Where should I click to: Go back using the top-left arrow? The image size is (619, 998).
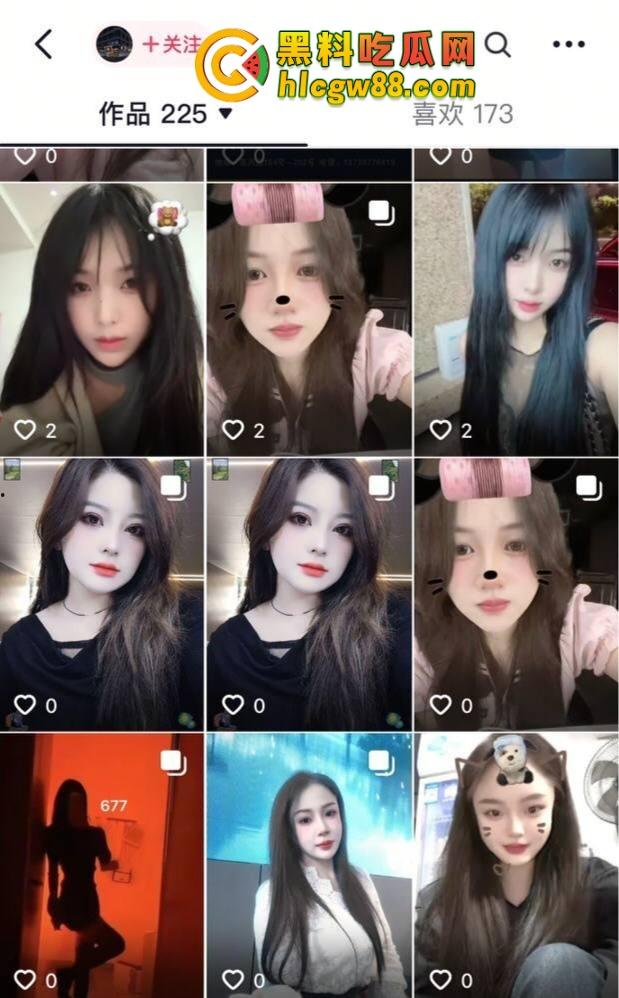click(x=43, y=45)
